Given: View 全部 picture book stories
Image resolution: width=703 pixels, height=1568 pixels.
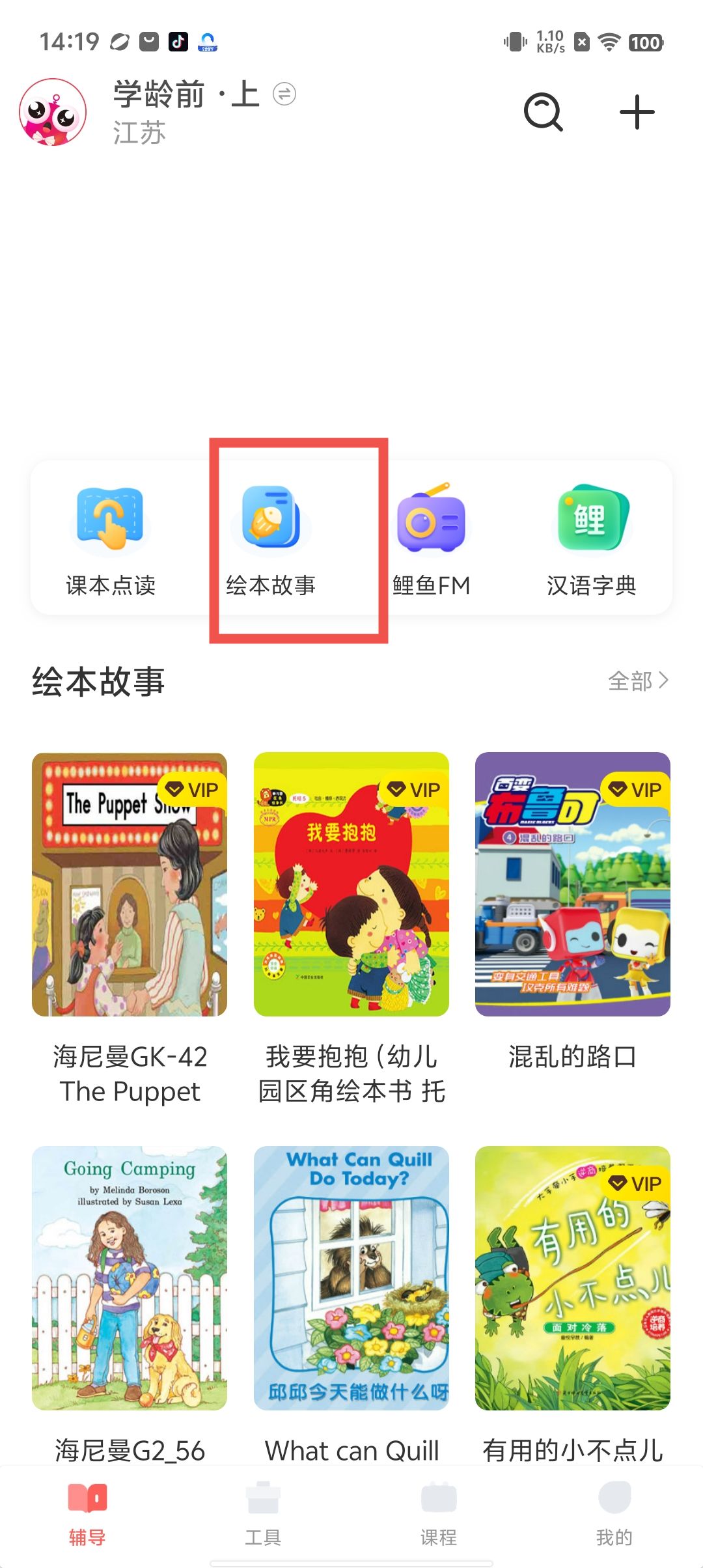Looking at the screenshot, I should click(x=637, y=681).
